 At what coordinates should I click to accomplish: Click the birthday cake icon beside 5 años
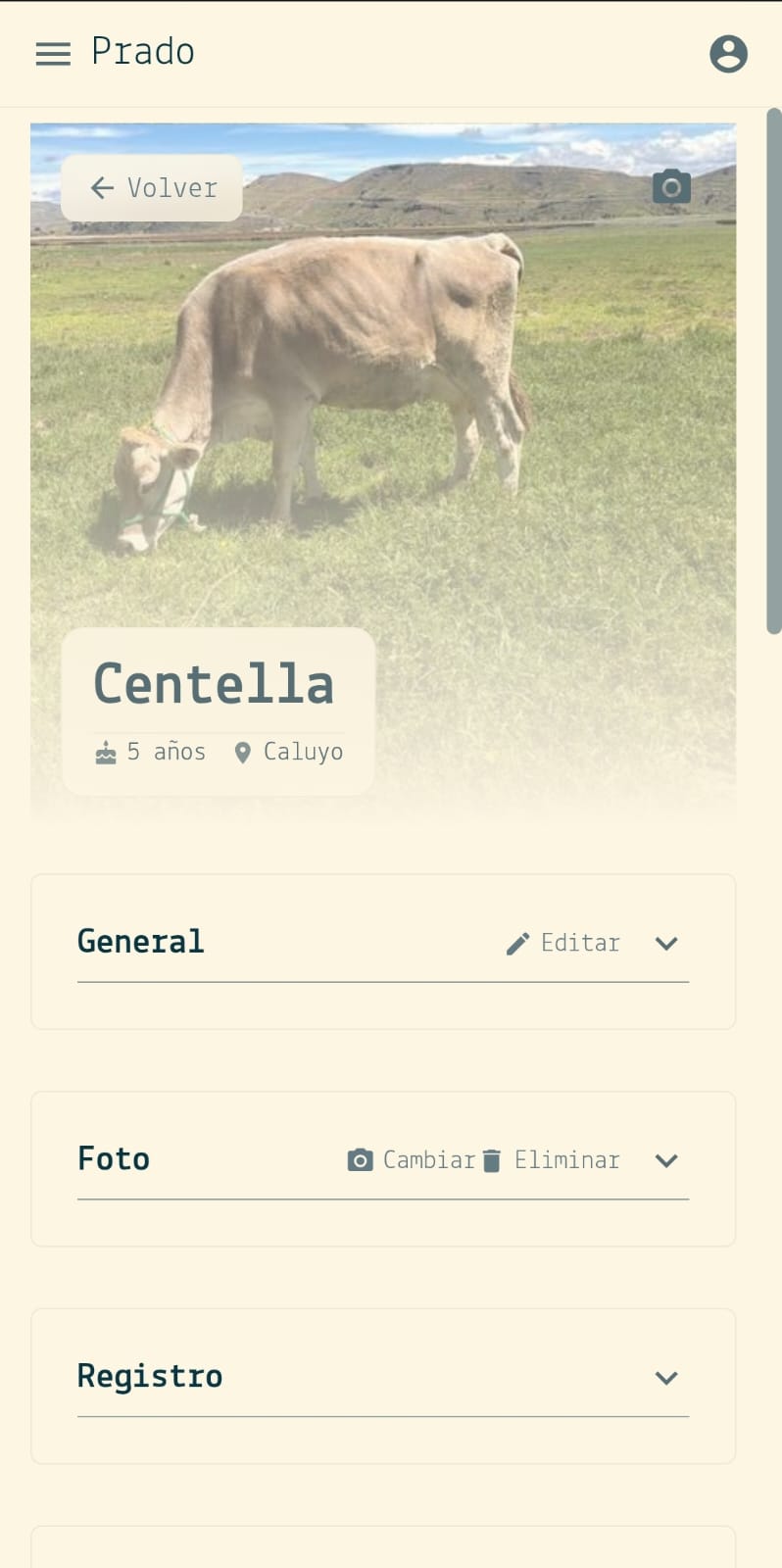(105, 752)
